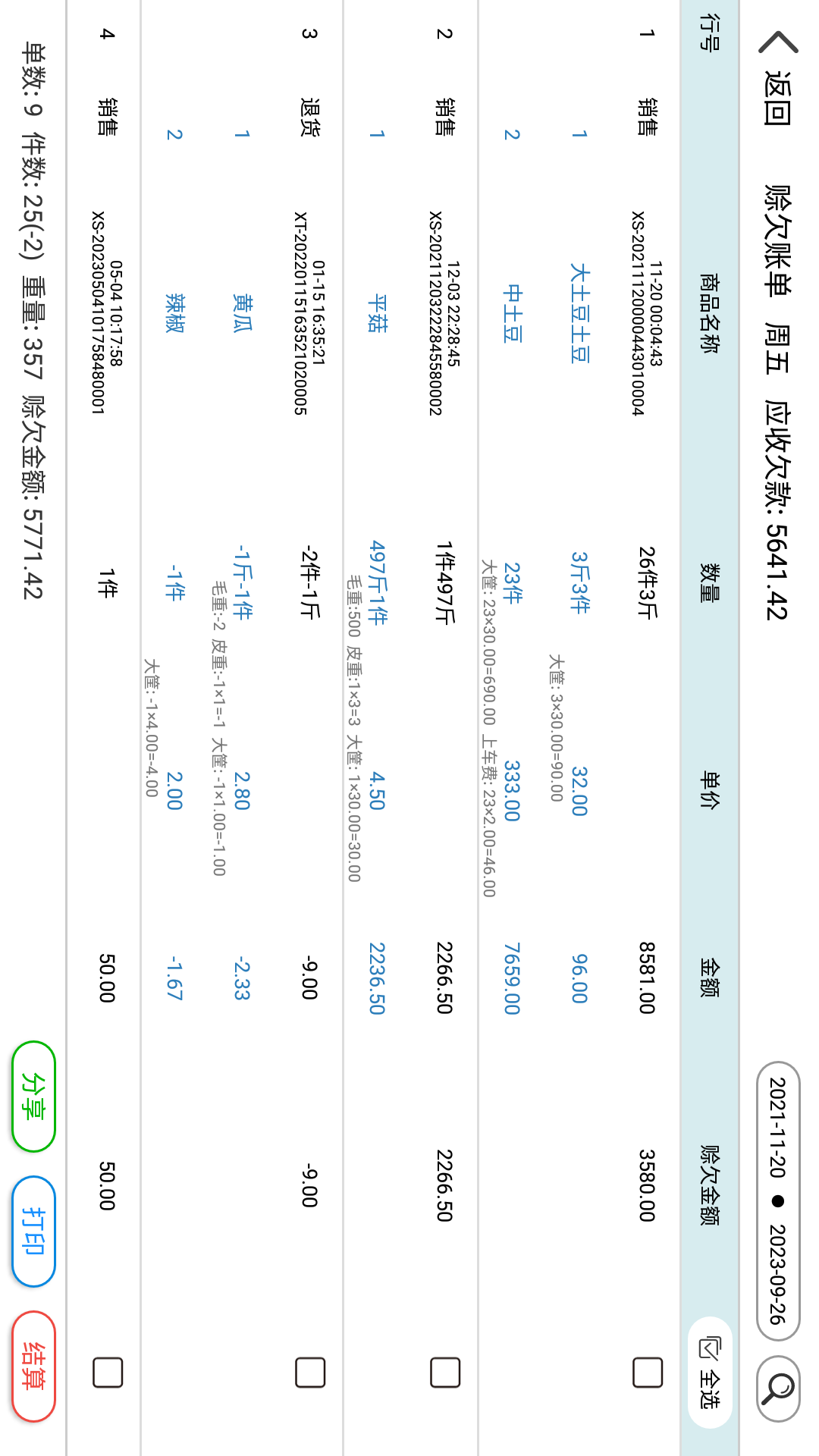
Task: Select the 中土豆 product link
Action: (514, 314)
